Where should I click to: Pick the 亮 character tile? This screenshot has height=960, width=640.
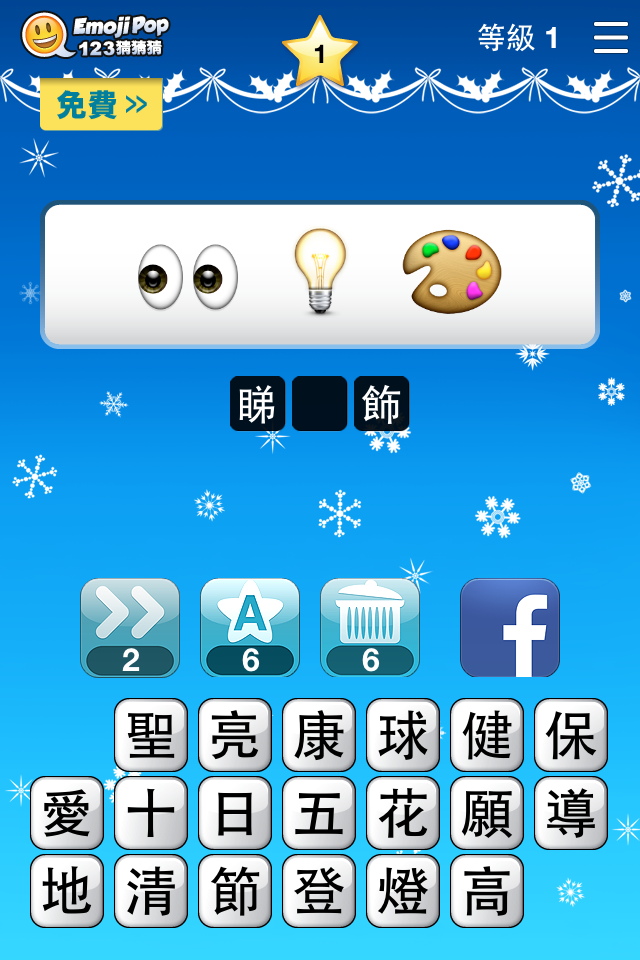click(235, 735)
